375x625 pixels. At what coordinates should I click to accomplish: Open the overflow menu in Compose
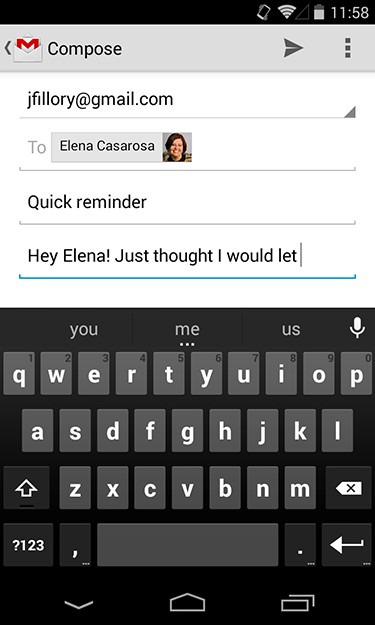348,48
